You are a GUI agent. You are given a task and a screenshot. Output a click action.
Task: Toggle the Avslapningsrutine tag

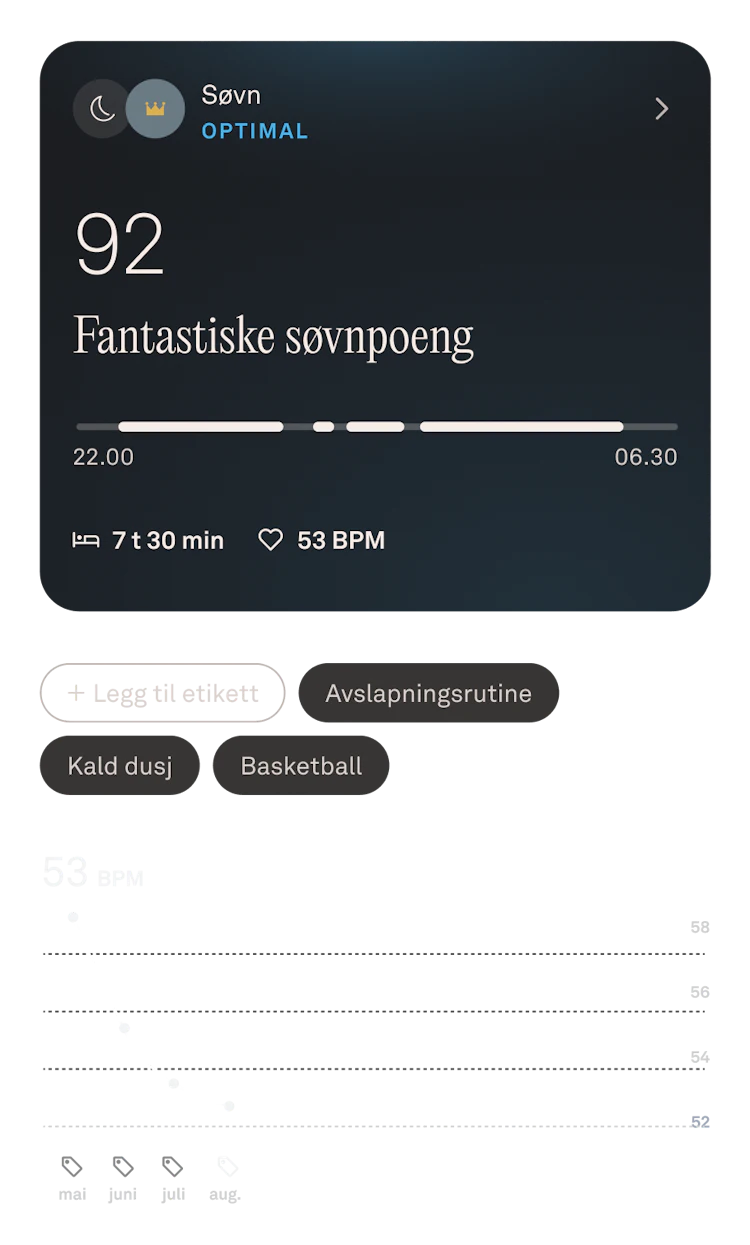point(428,693)
